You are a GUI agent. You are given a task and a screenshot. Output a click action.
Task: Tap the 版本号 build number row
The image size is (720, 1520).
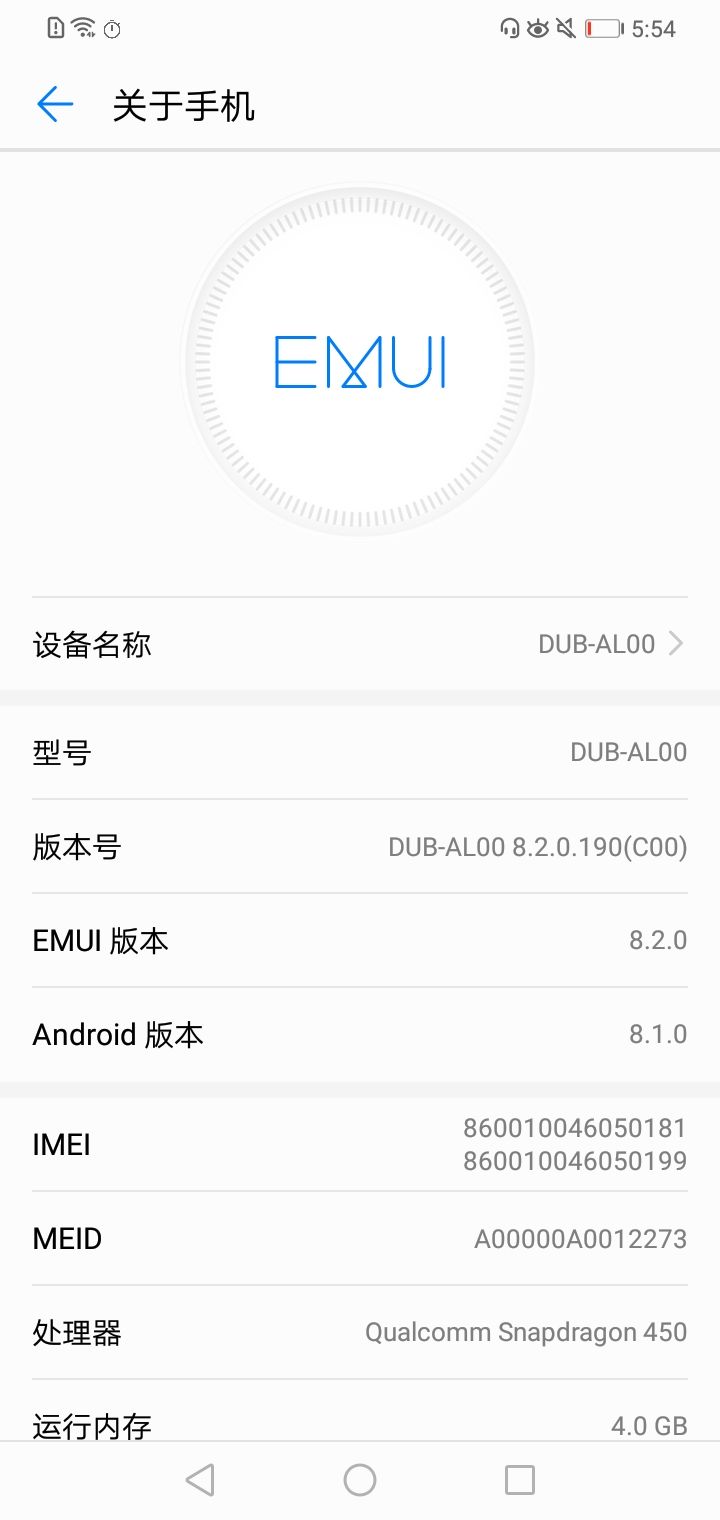[x=360, y=847]
